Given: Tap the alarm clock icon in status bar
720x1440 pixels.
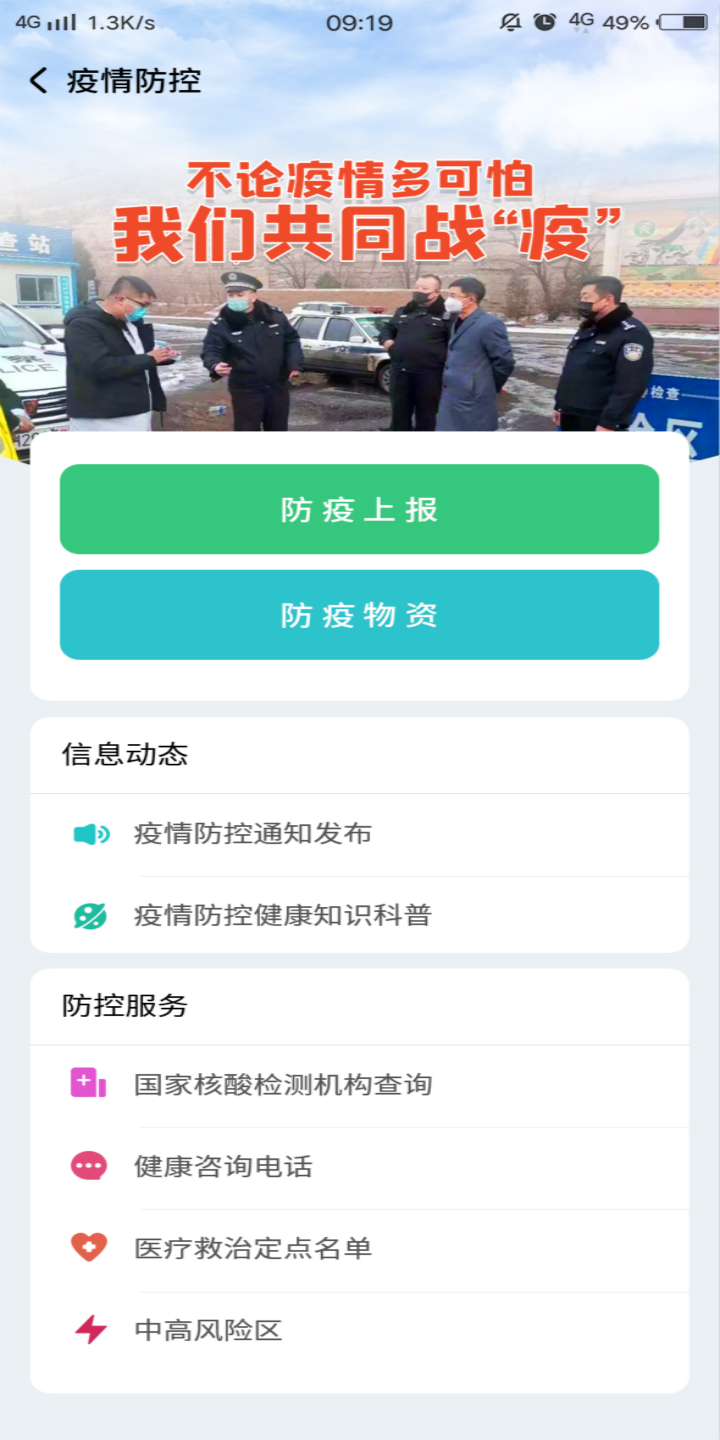Looking at the screenshot, I should tap(543, 20).
